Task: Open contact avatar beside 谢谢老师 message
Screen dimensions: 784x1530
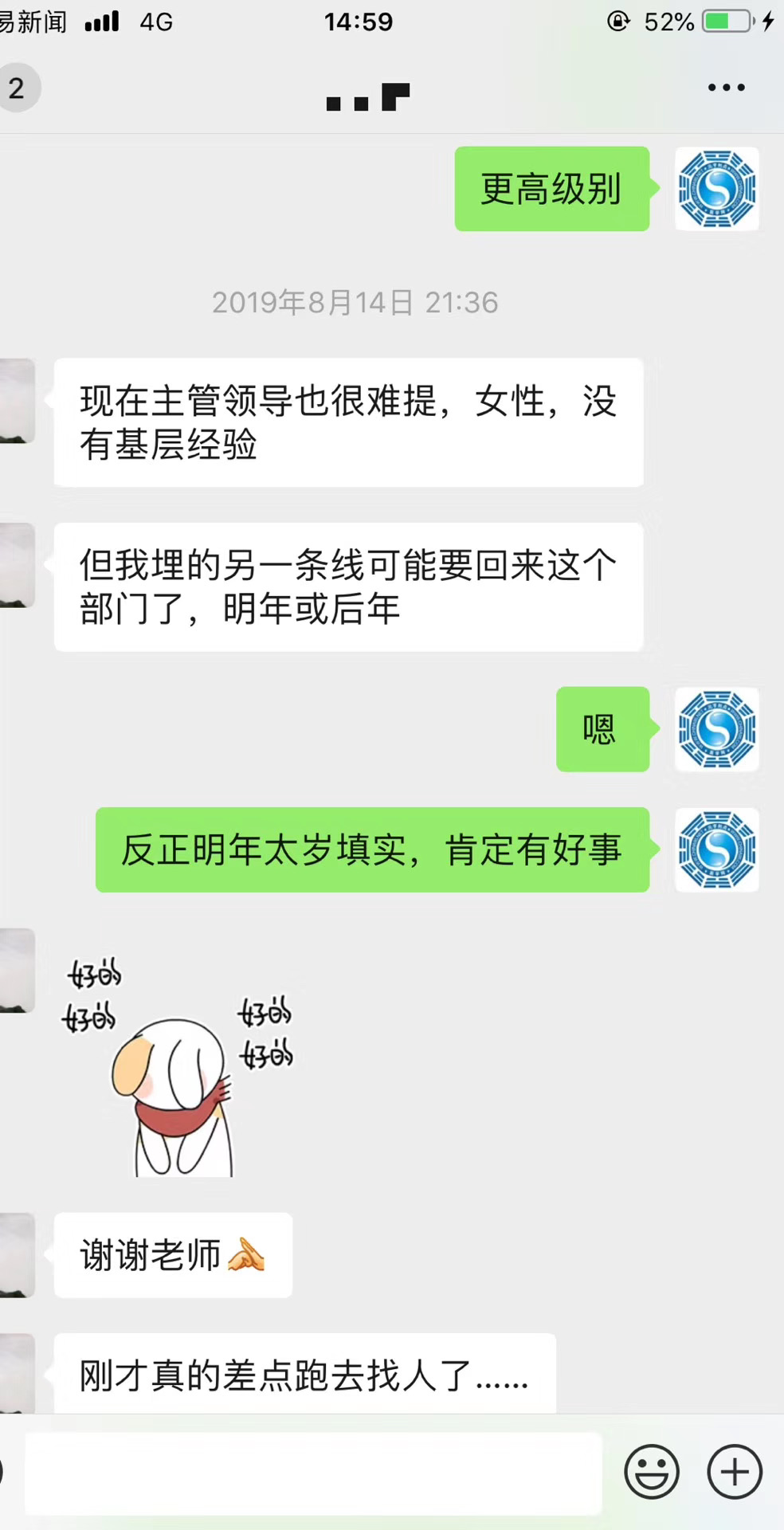Action: [x=16, y=1255]
